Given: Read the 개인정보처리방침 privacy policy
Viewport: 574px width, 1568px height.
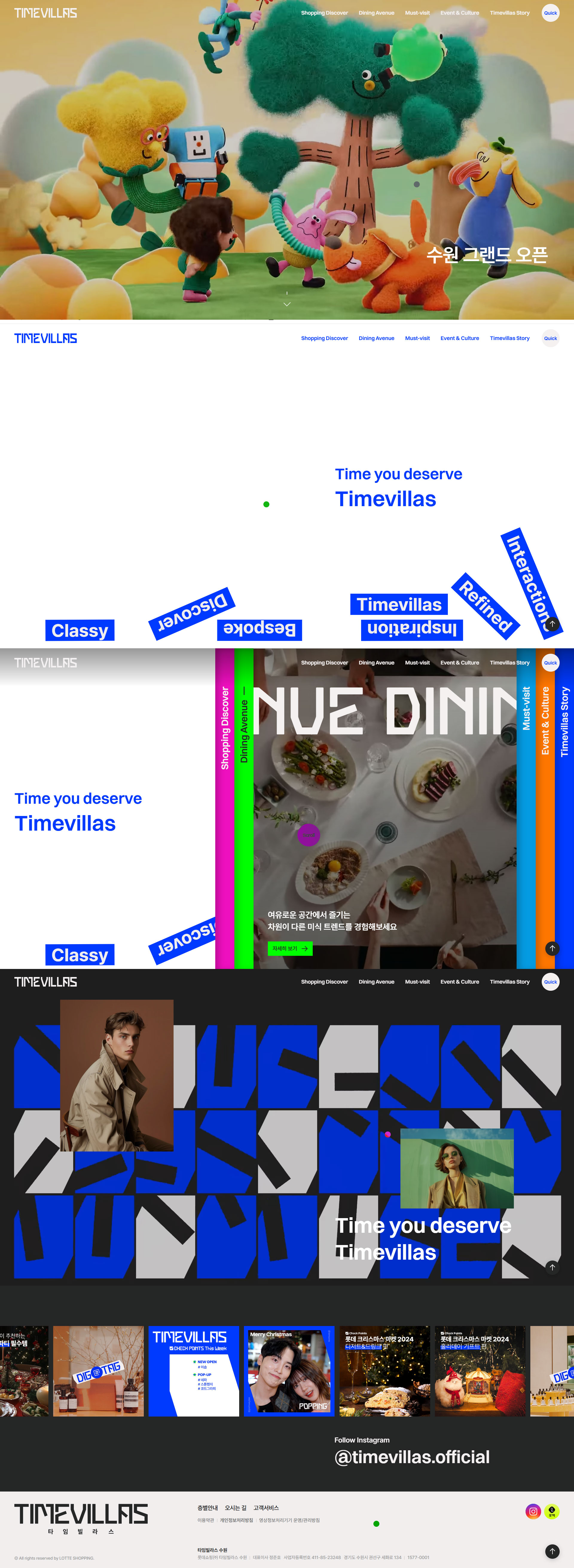Looking at the screenshot, I should click(x=236, y=1520).
